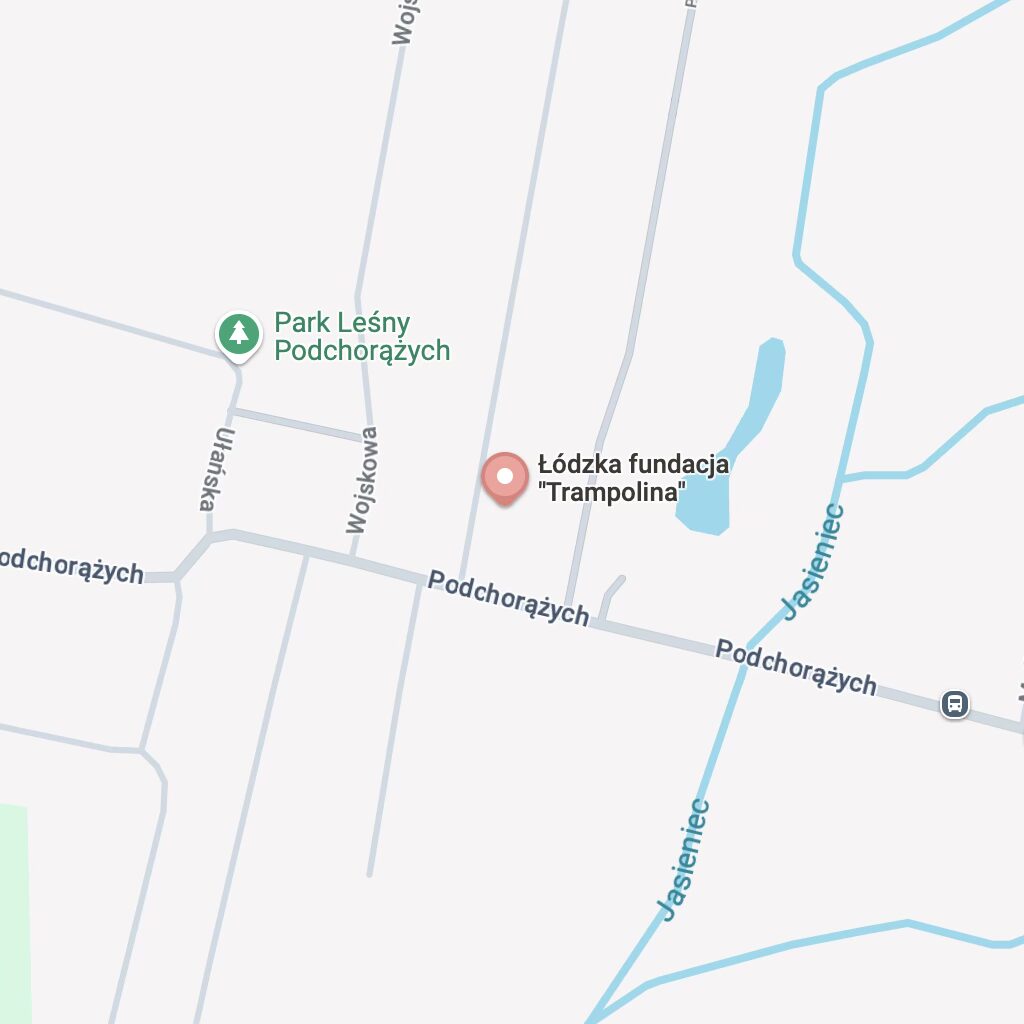
Task: Select the Łódzka fundacja "Trampolina" pin
Action: pos(505,478)
